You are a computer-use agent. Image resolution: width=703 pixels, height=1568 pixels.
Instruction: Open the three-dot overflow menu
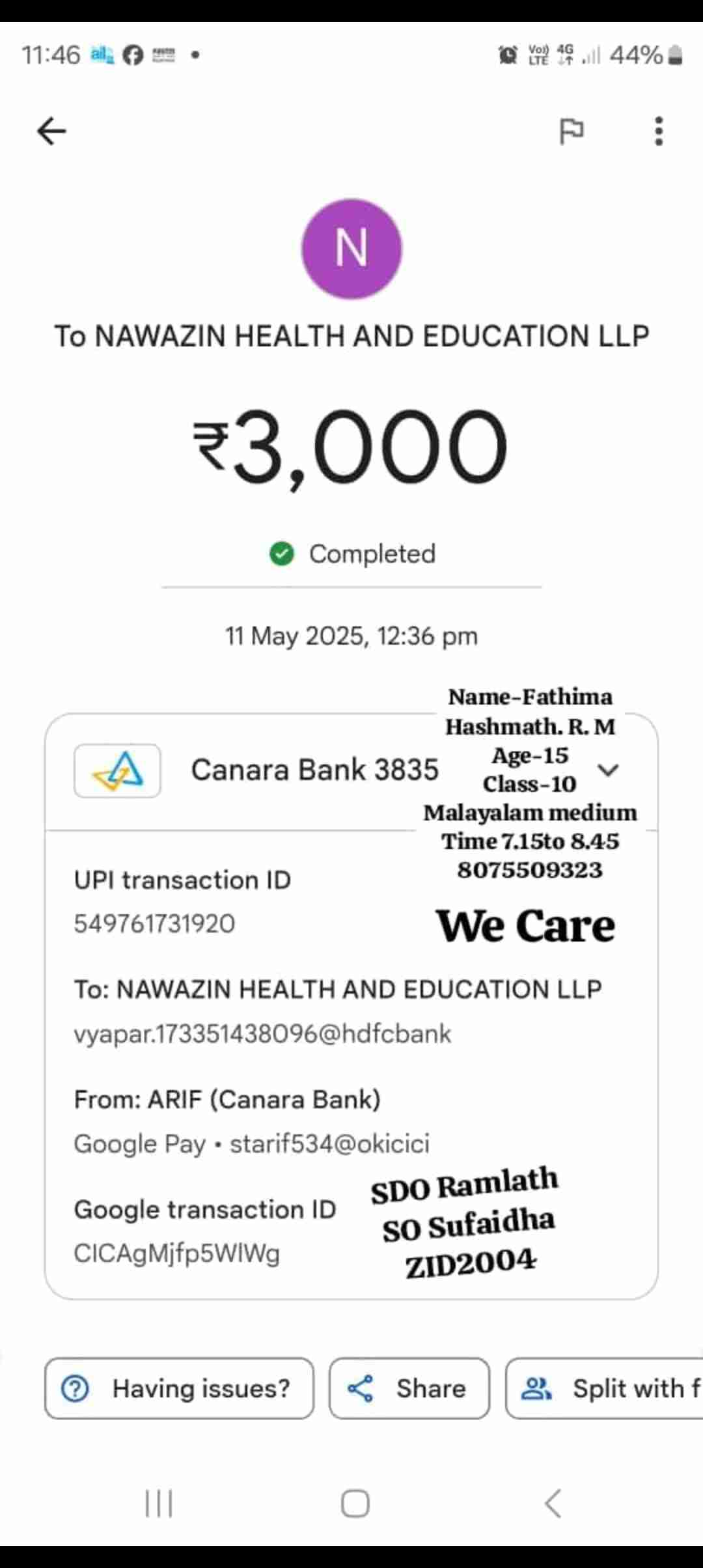[x=659, y=131]
